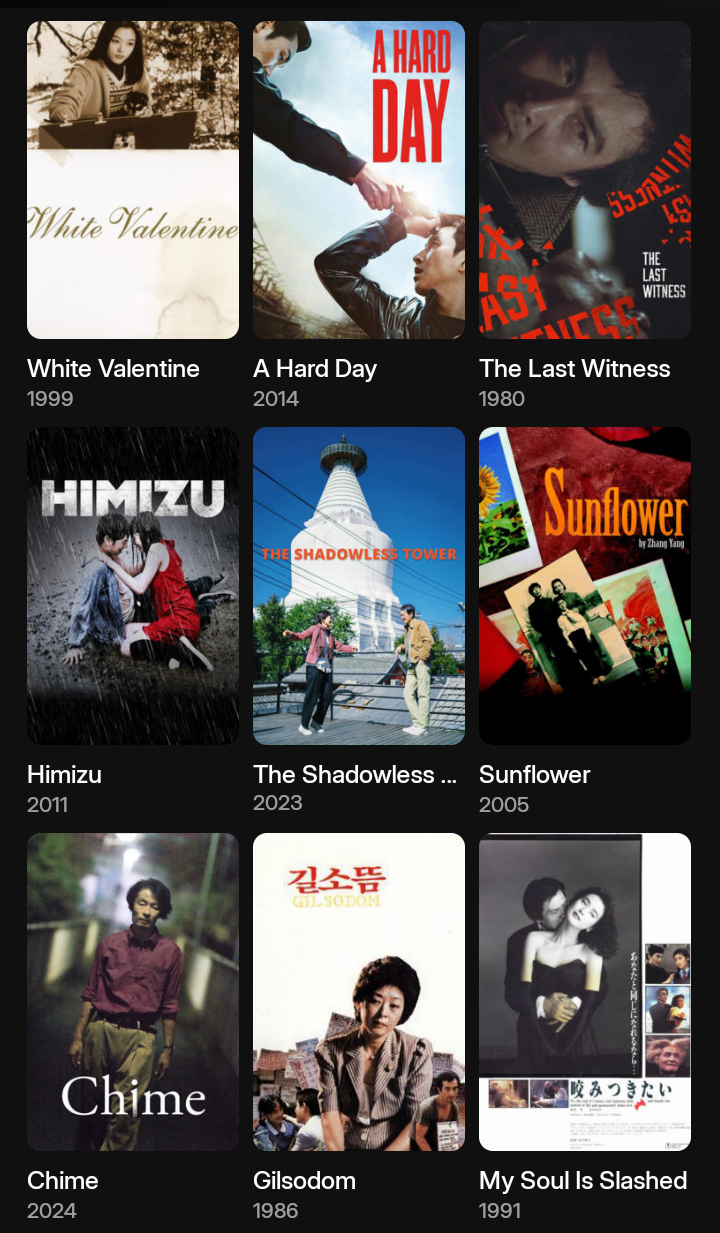View details for Himizu
The image size is (720, 1233).
(133, 586)
